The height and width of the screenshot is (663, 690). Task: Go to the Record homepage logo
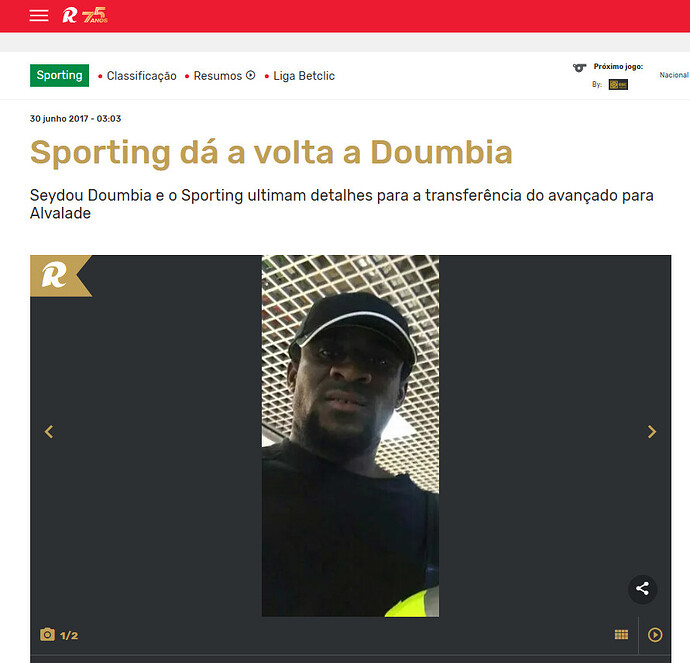tap(84, 15)
